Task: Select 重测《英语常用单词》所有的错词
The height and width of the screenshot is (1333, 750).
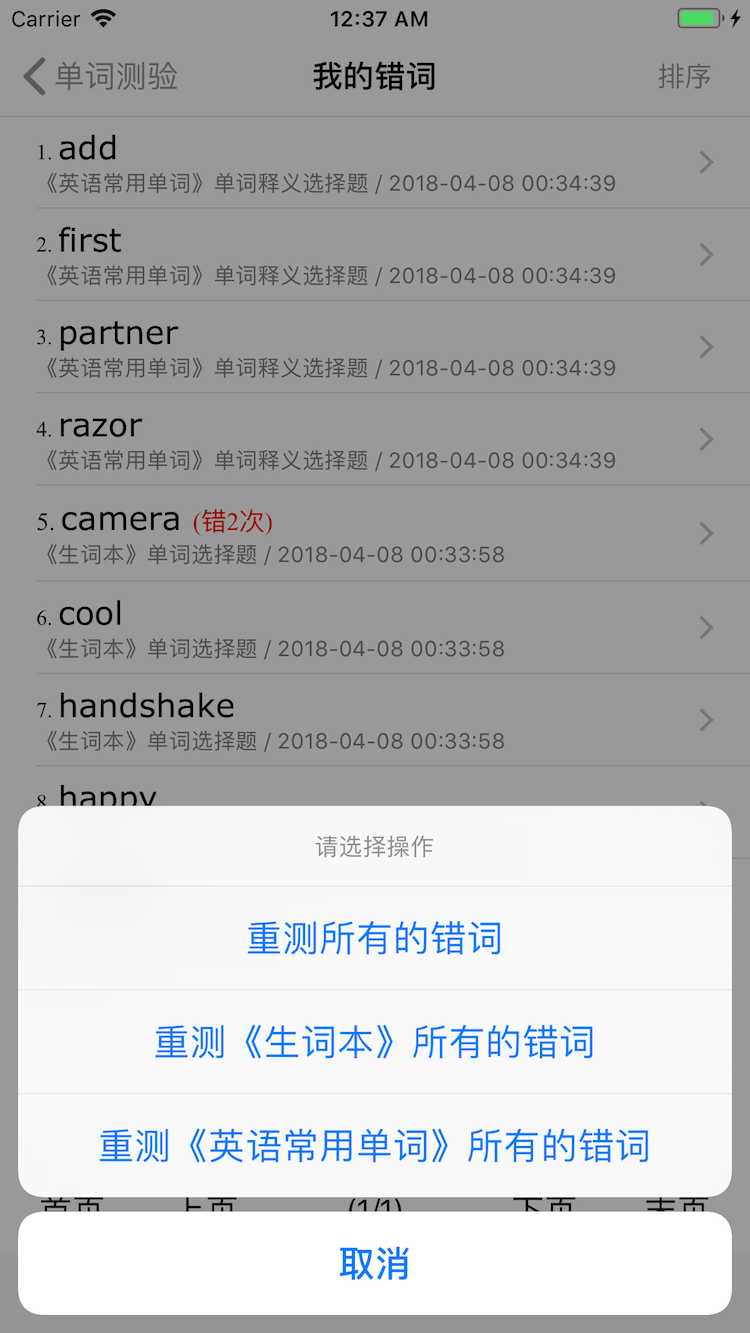Action: click(375, 1145)
